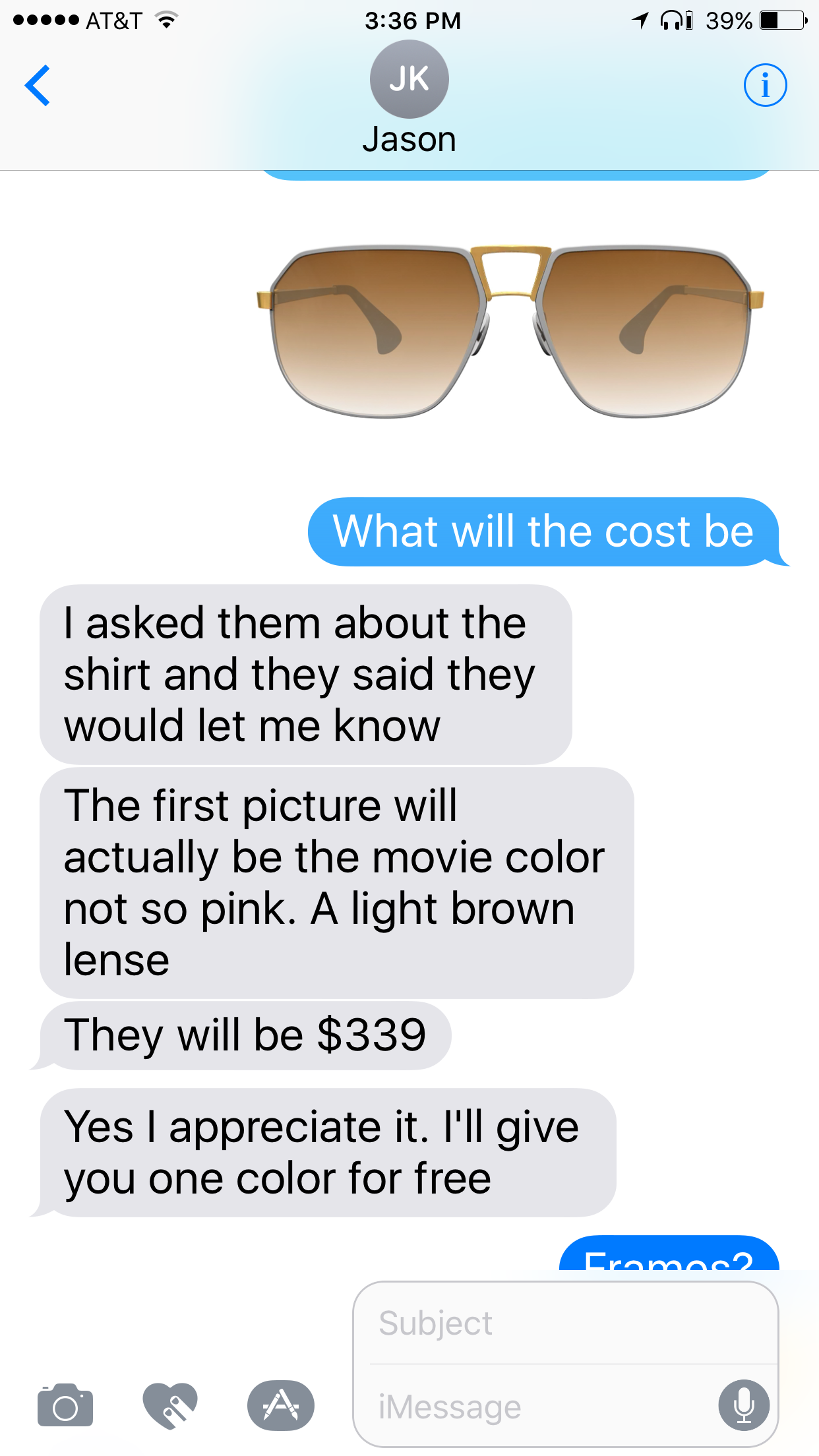Open Digital Touch heart icon
The image size is (819, 1456).
tap(170, 1405)
